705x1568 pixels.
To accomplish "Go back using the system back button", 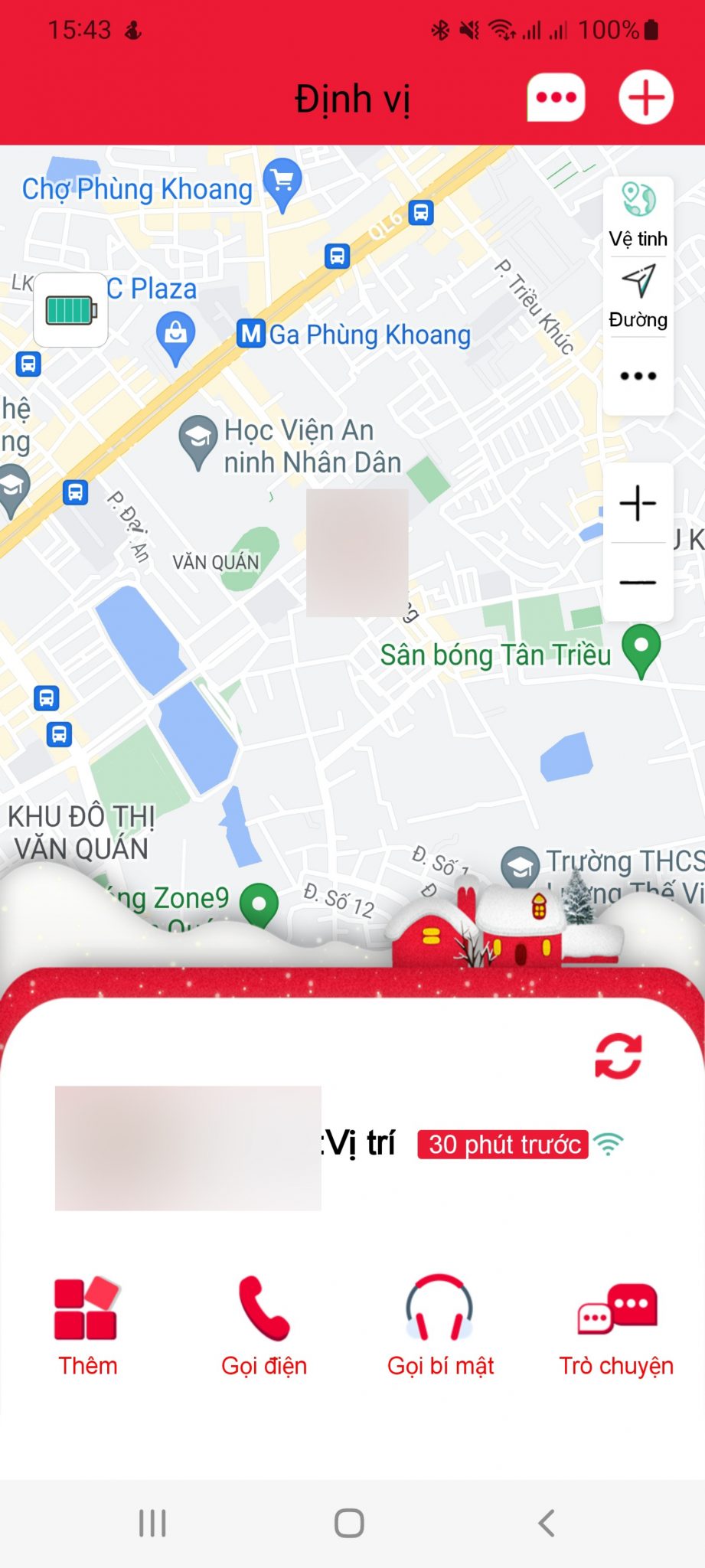I will coord(546,1523).
